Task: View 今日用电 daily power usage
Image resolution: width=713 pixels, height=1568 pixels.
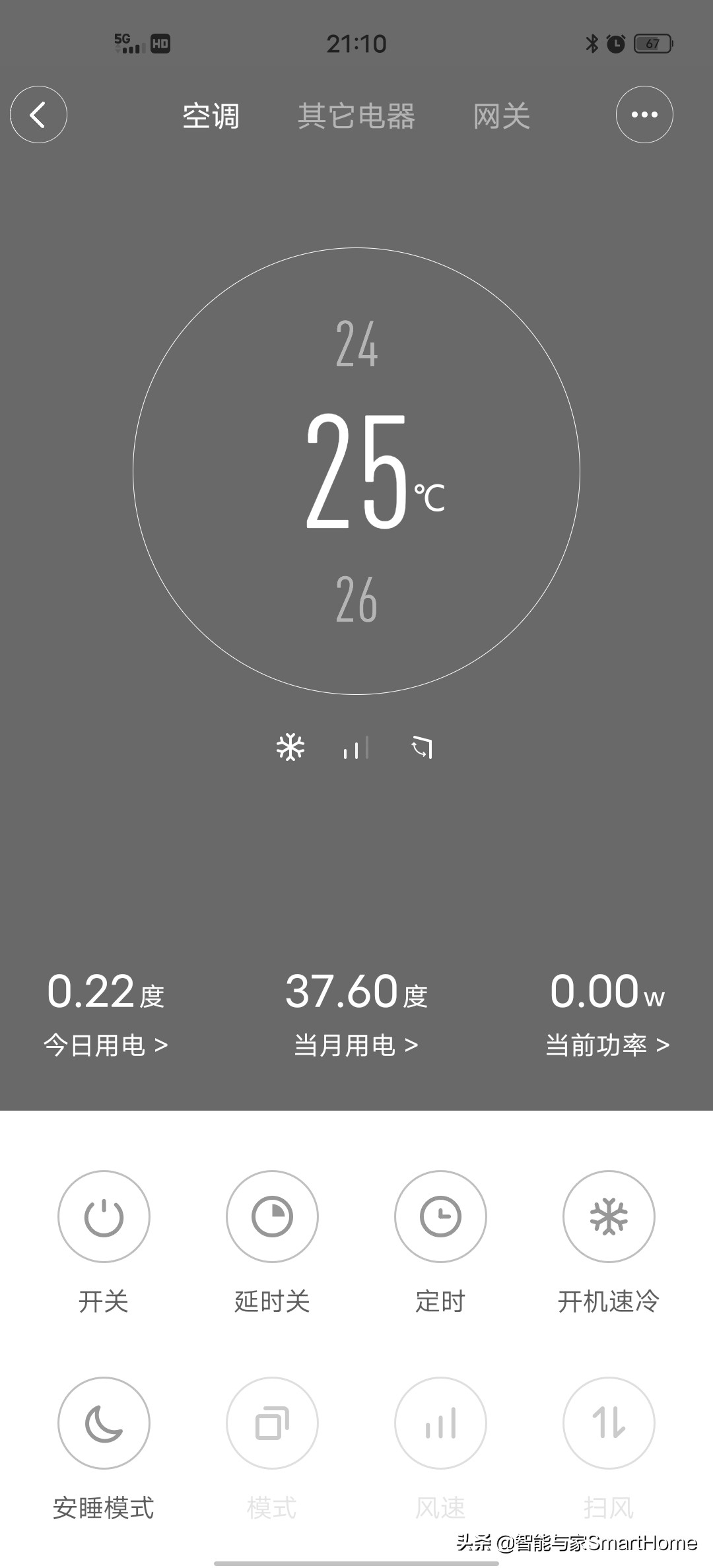Action: coord(106,1045)
